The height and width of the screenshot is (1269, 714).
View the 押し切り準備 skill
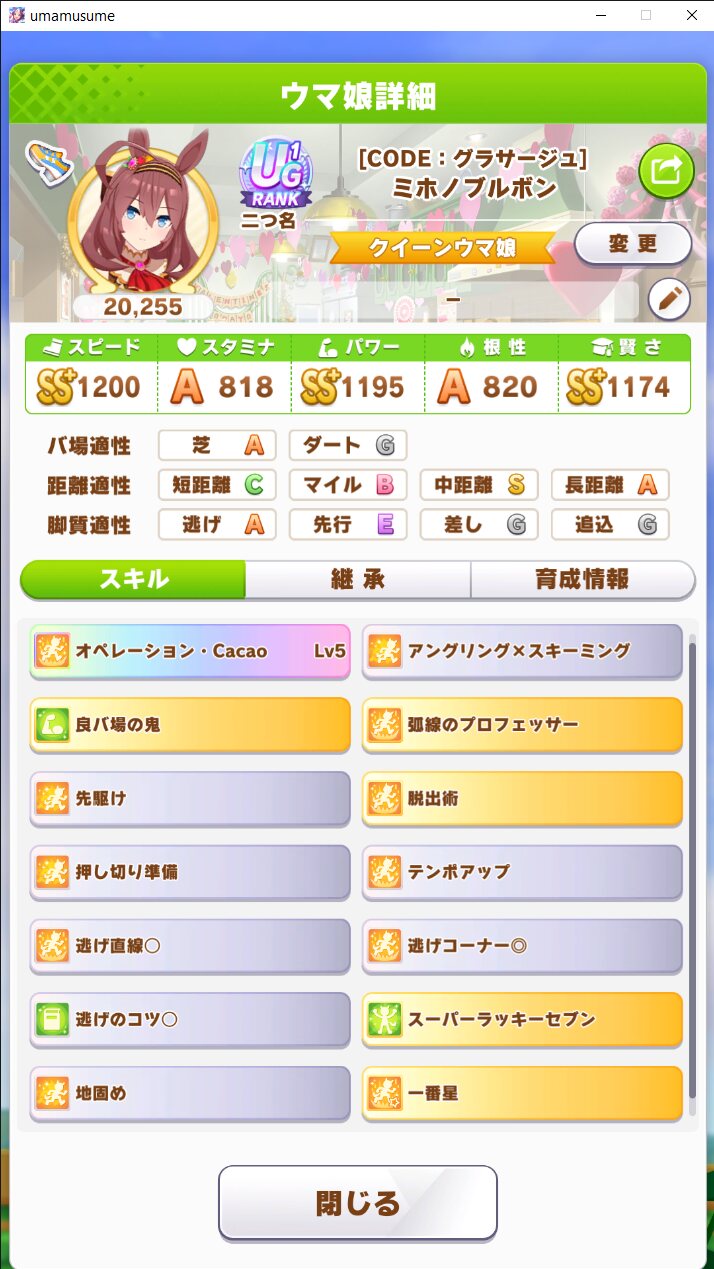click(190, 872)
